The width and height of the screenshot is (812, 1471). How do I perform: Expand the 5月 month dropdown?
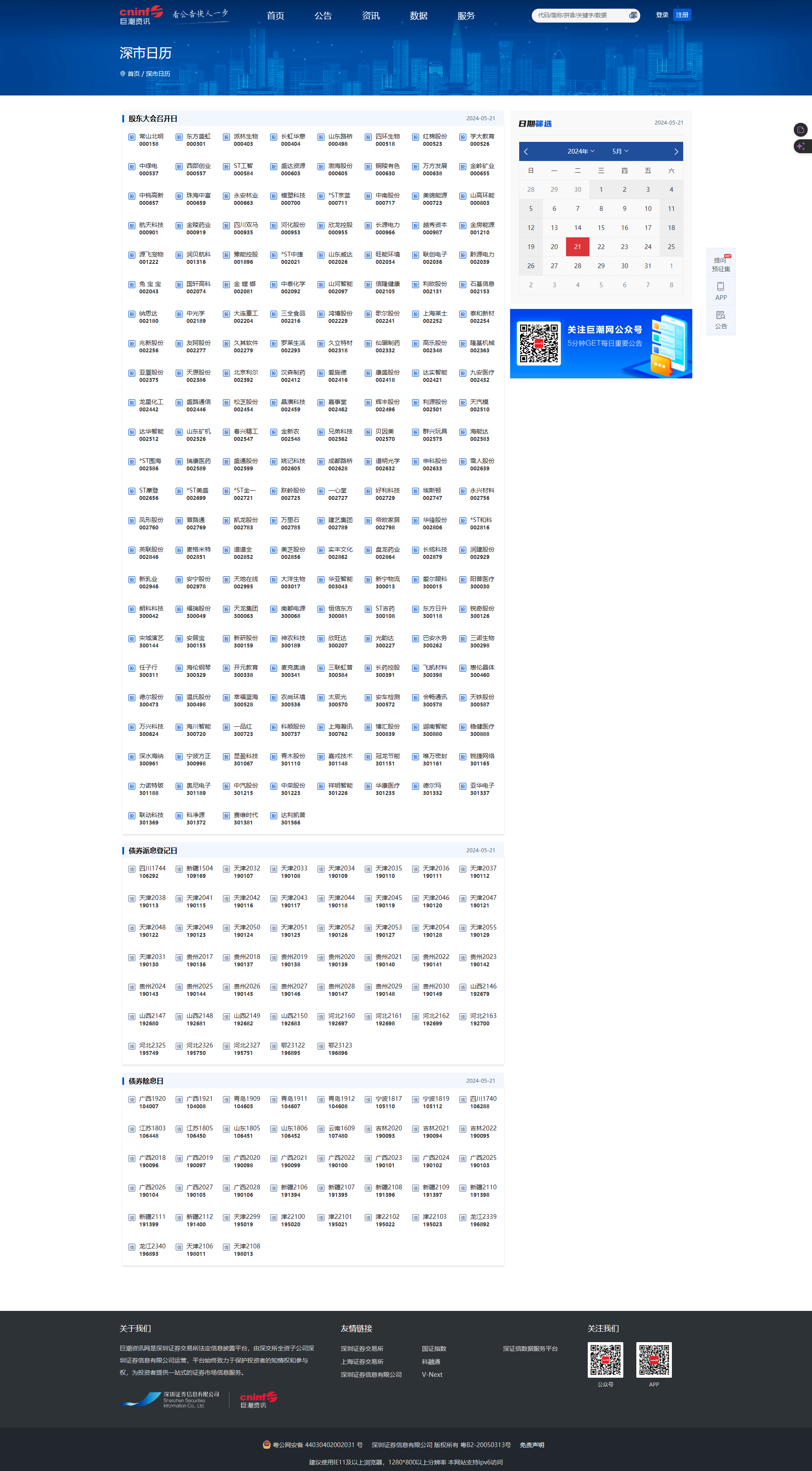coord(620,151)
